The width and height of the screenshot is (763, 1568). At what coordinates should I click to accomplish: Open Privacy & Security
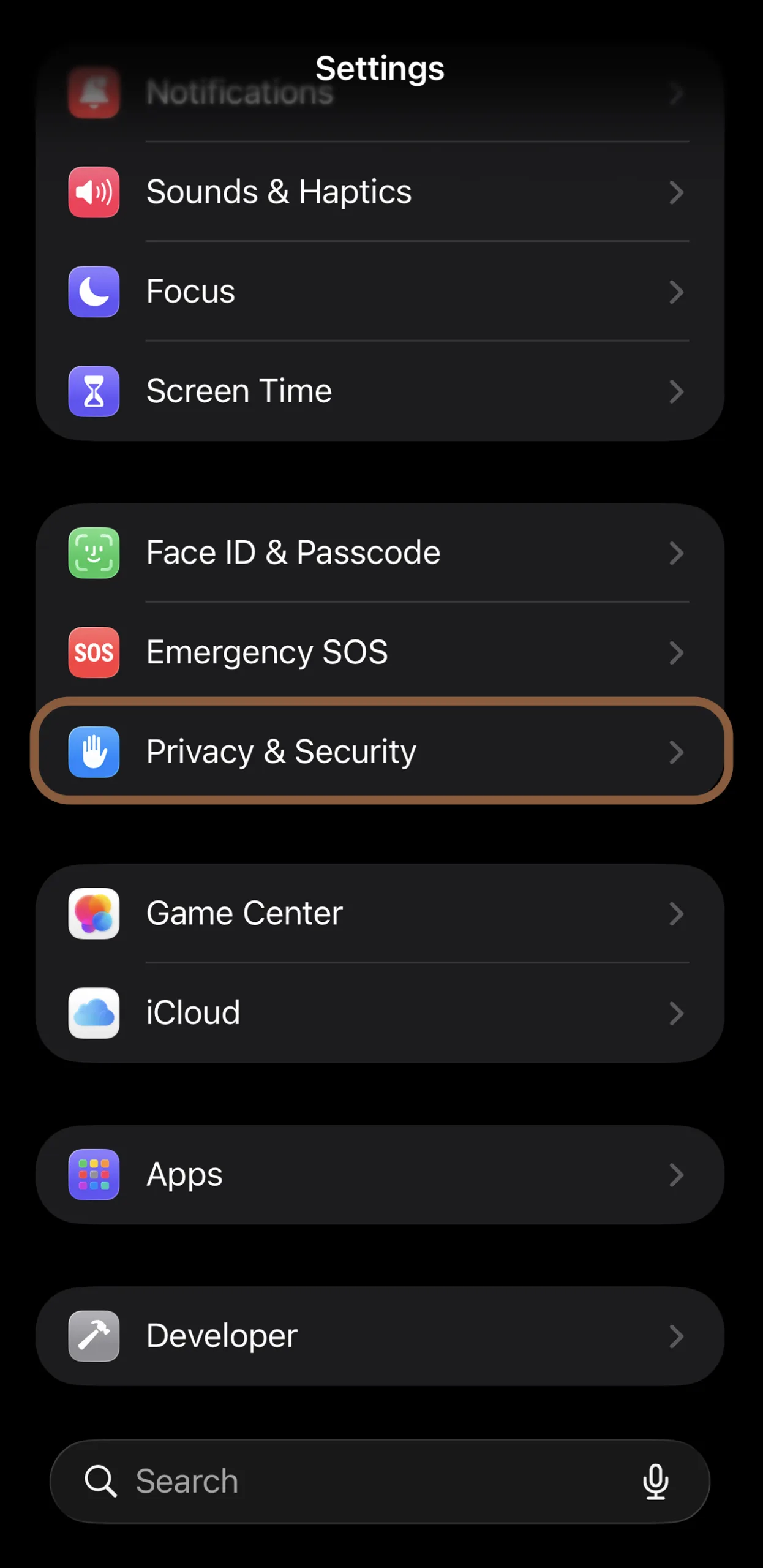point(380,752)
